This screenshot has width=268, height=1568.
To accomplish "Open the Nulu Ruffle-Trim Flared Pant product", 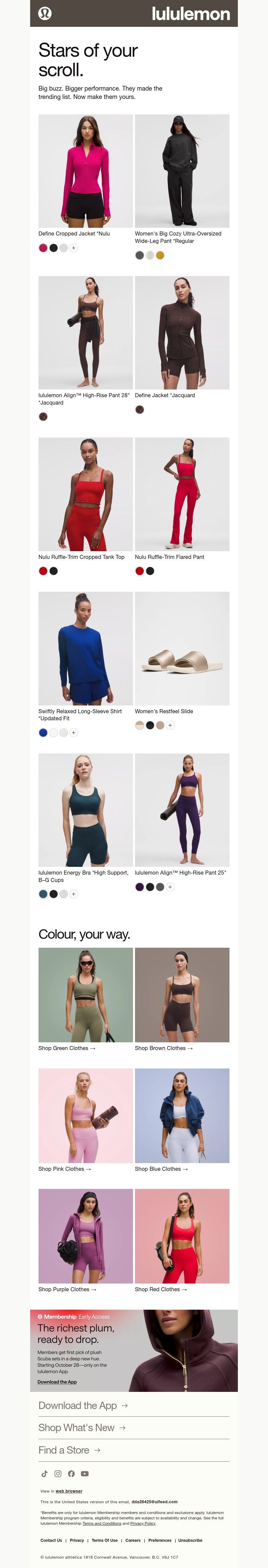I will click(182, 494).
